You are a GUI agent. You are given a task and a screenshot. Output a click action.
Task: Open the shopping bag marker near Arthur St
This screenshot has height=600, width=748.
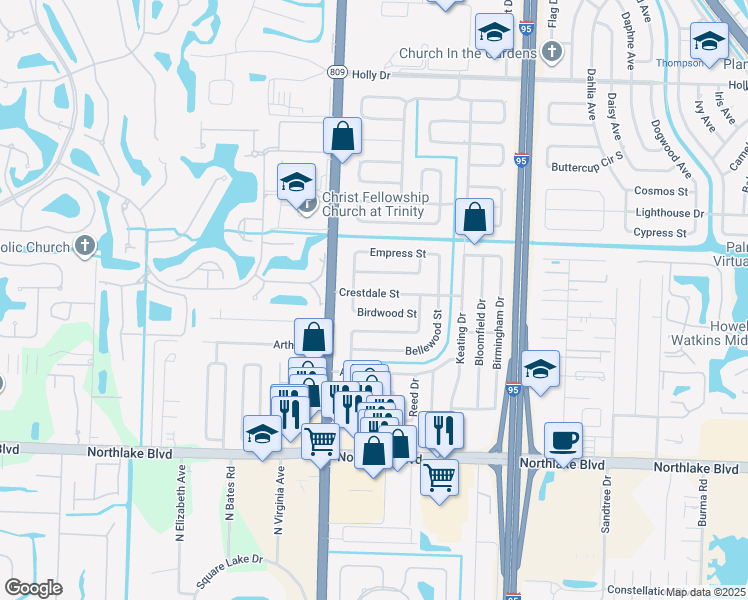click(x=314, y=338)
